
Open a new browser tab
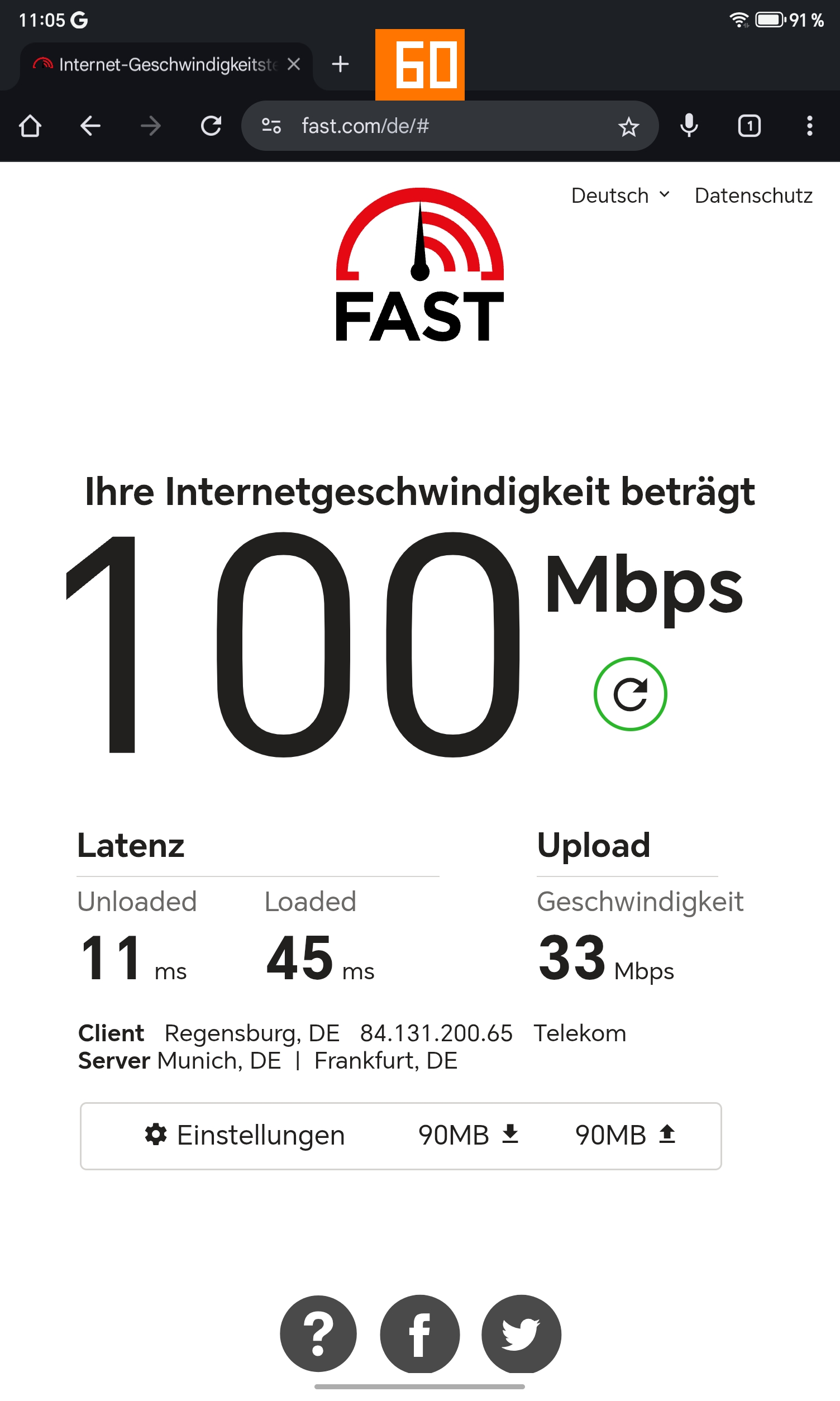click(340, 64)
